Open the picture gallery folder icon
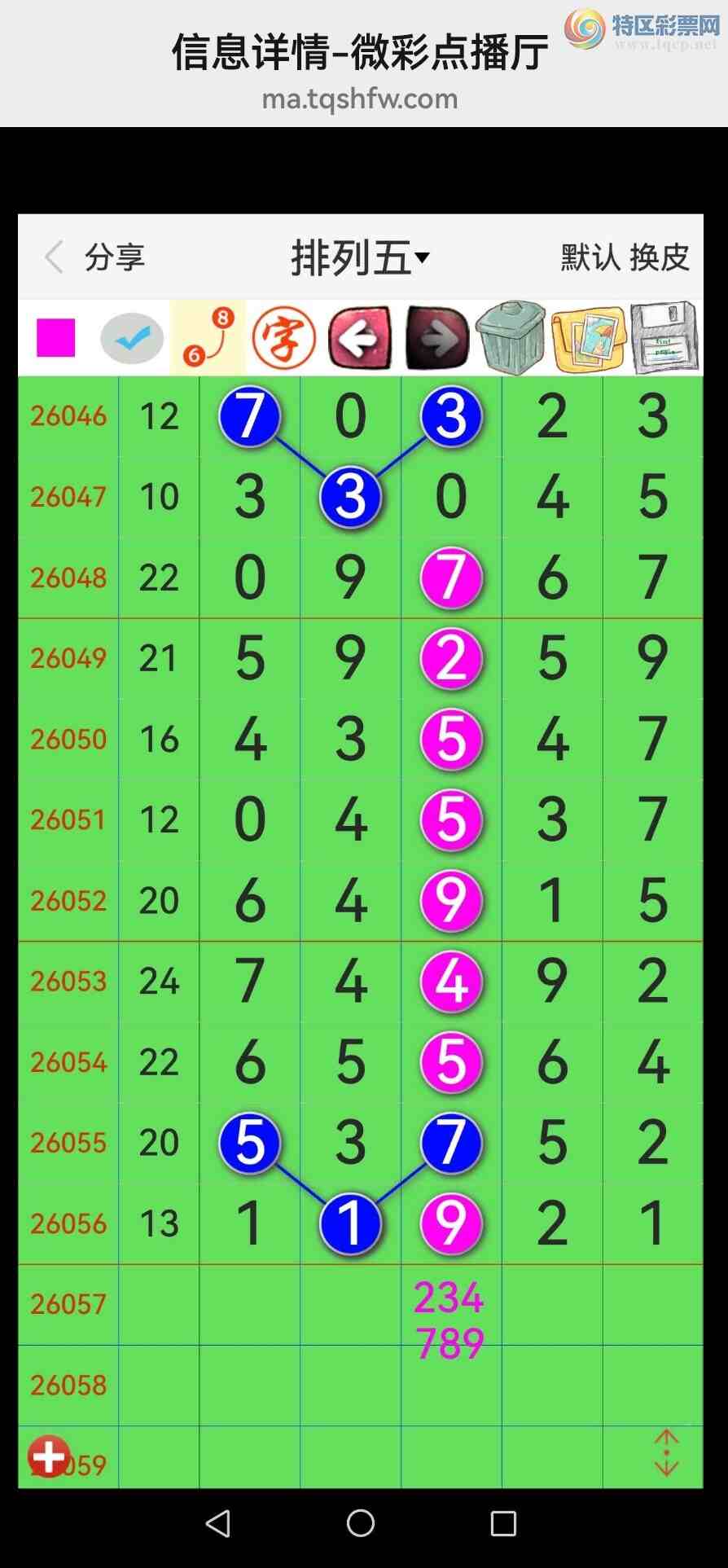This screenshot has width=728, height=1568. [588, 338]
